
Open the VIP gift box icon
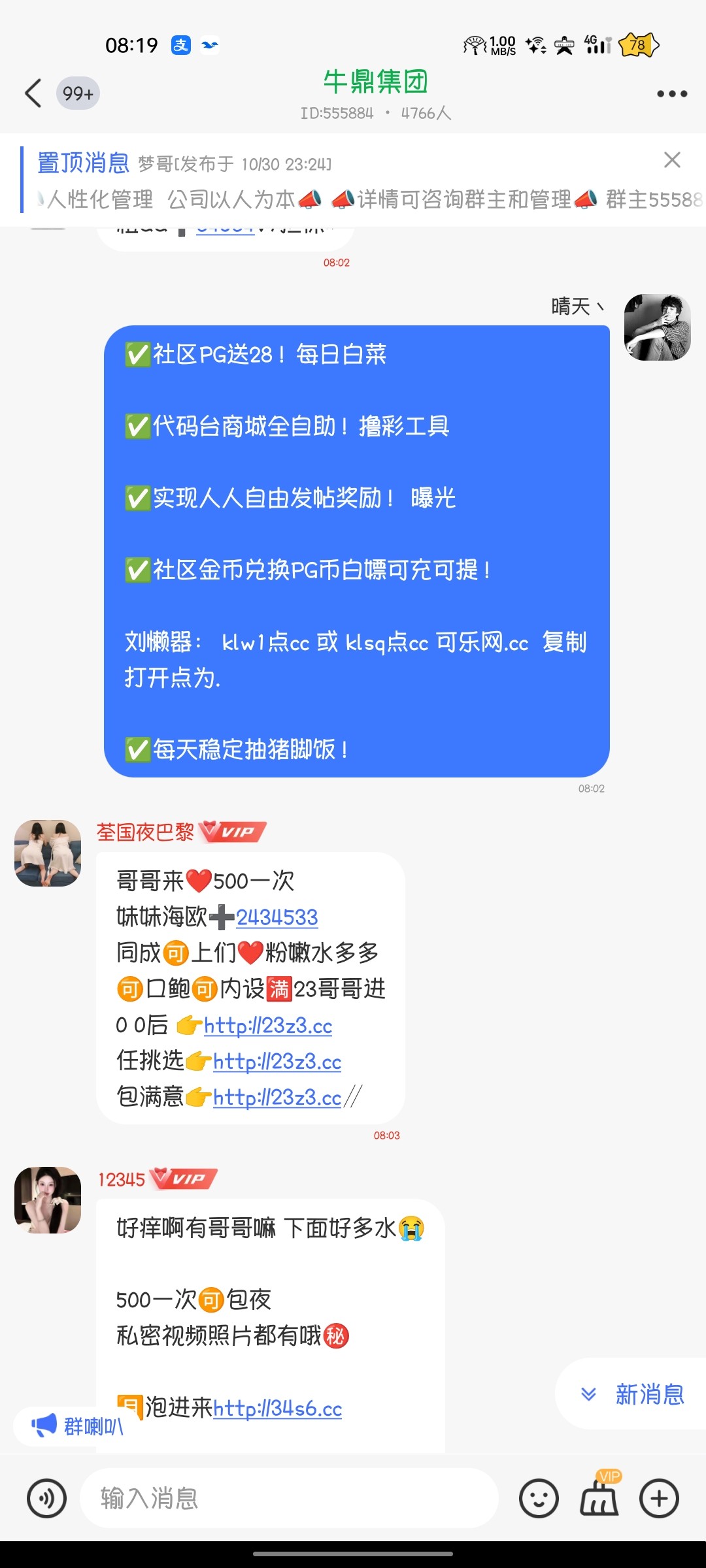pos(599,1497)
